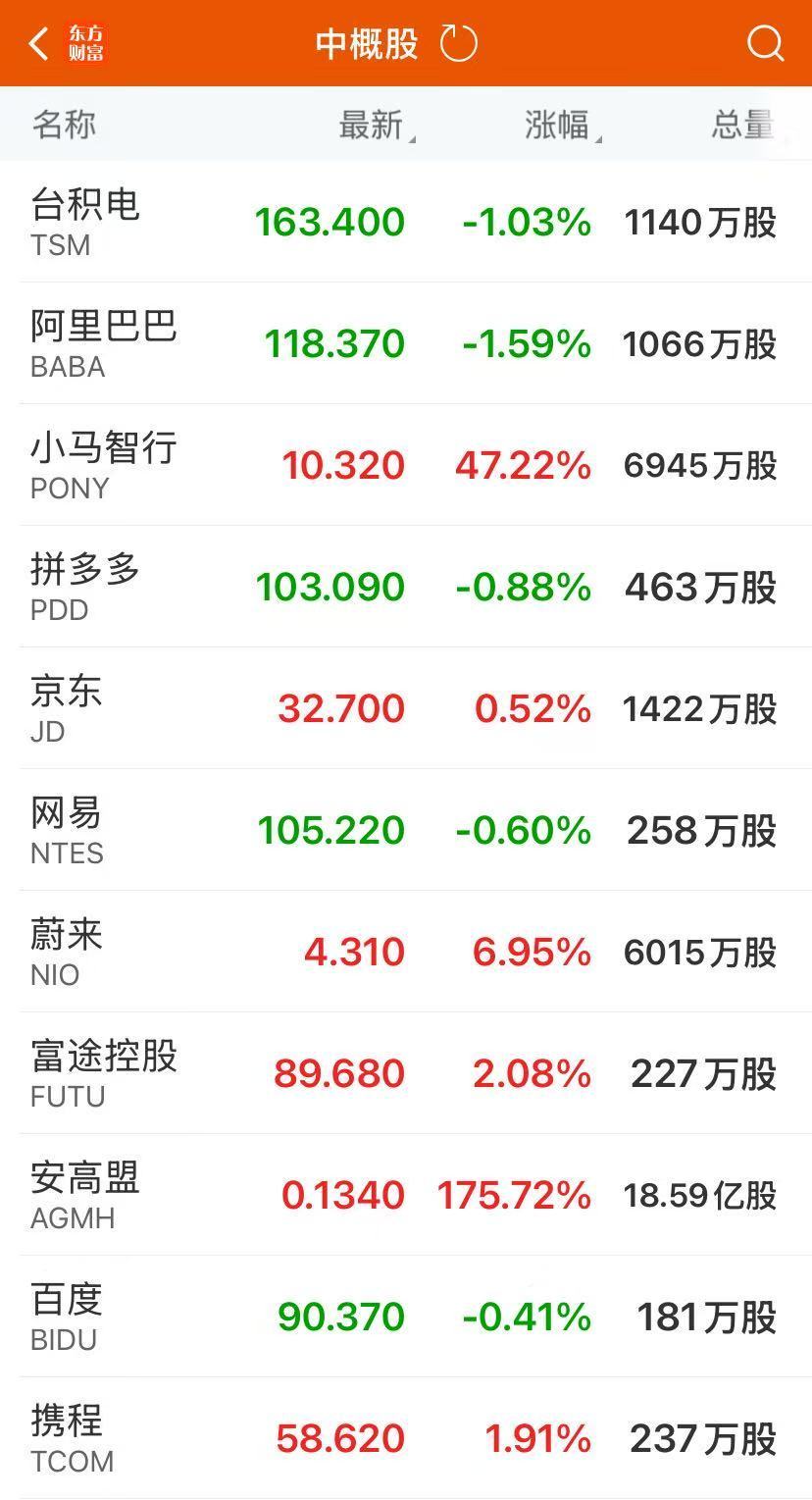View 百度 BIDU quote page
Viewport: 812px width, 1500px height.
pos(406,1317)
